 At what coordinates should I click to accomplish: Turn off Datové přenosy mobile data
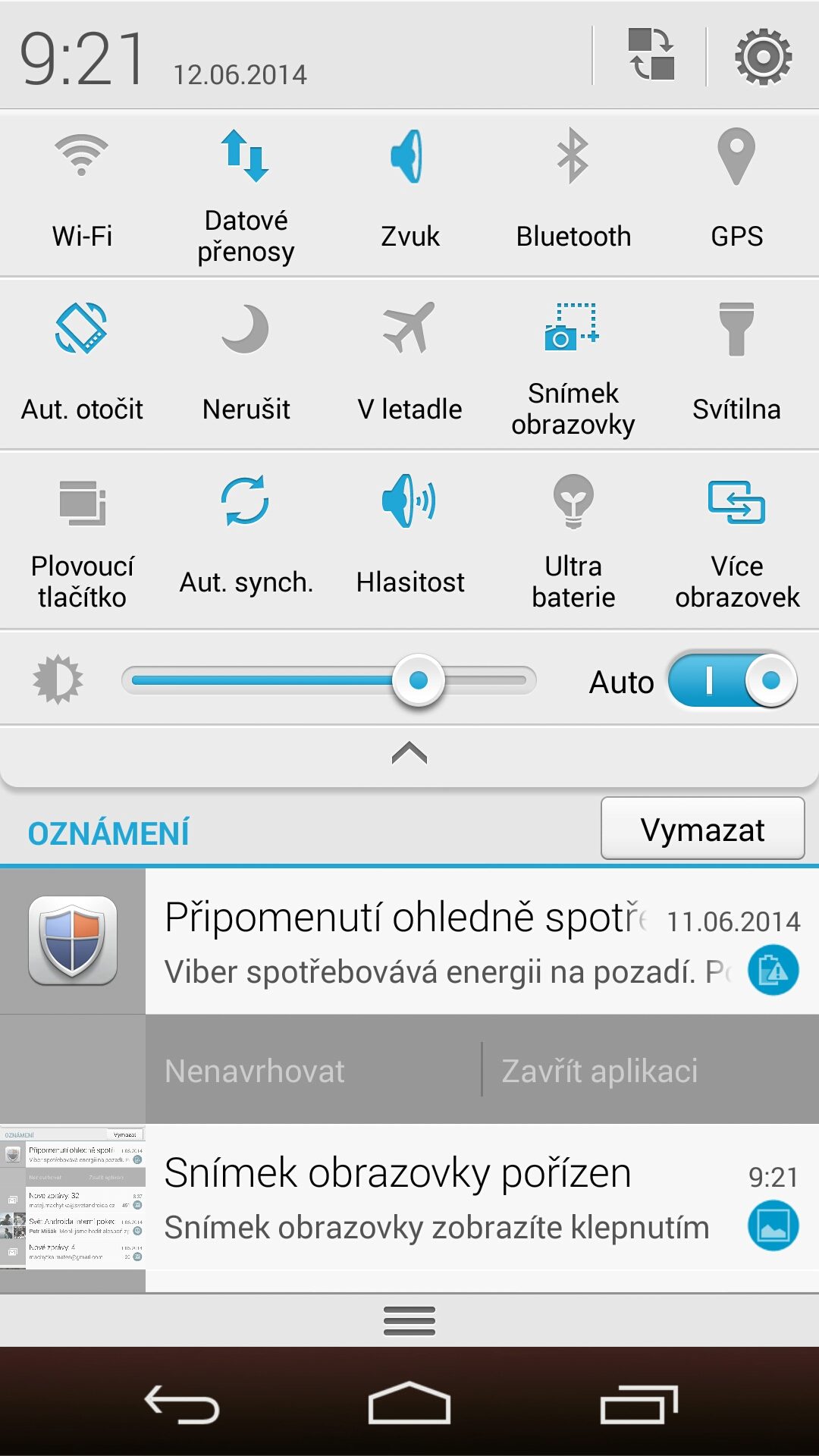click(x=246, y=193)
